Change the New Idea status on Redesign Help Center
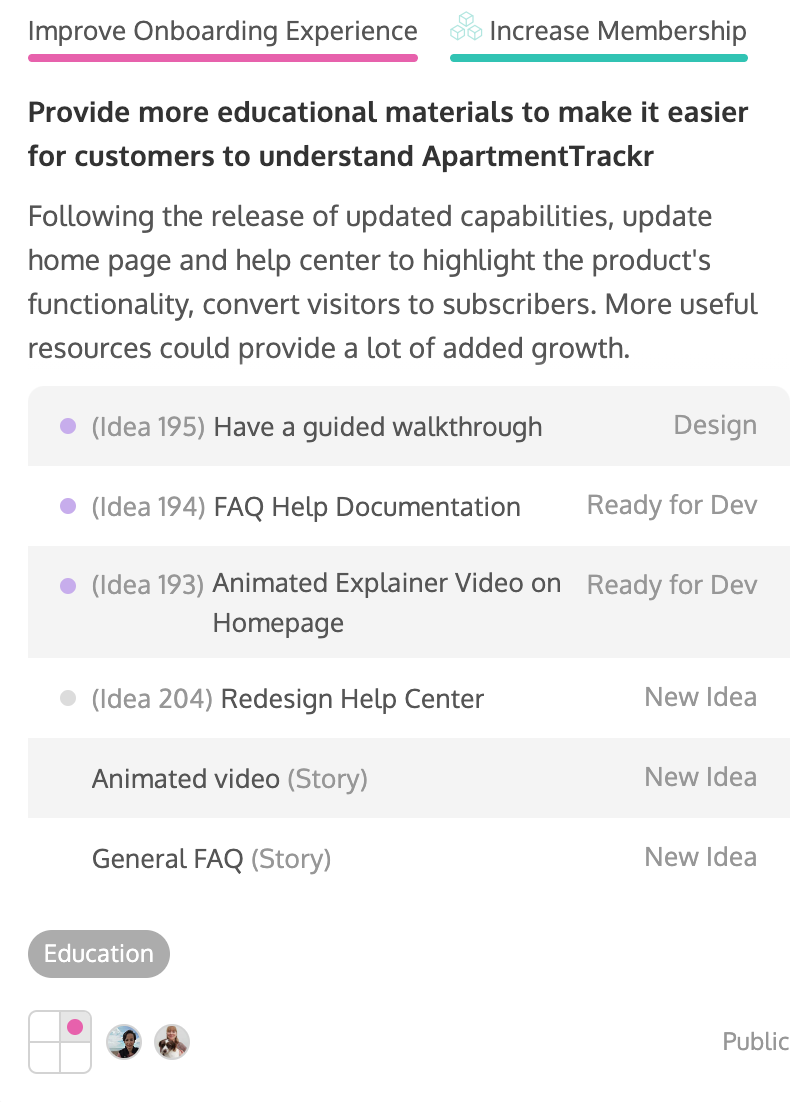812x1102 pixels. click(700, 697)
